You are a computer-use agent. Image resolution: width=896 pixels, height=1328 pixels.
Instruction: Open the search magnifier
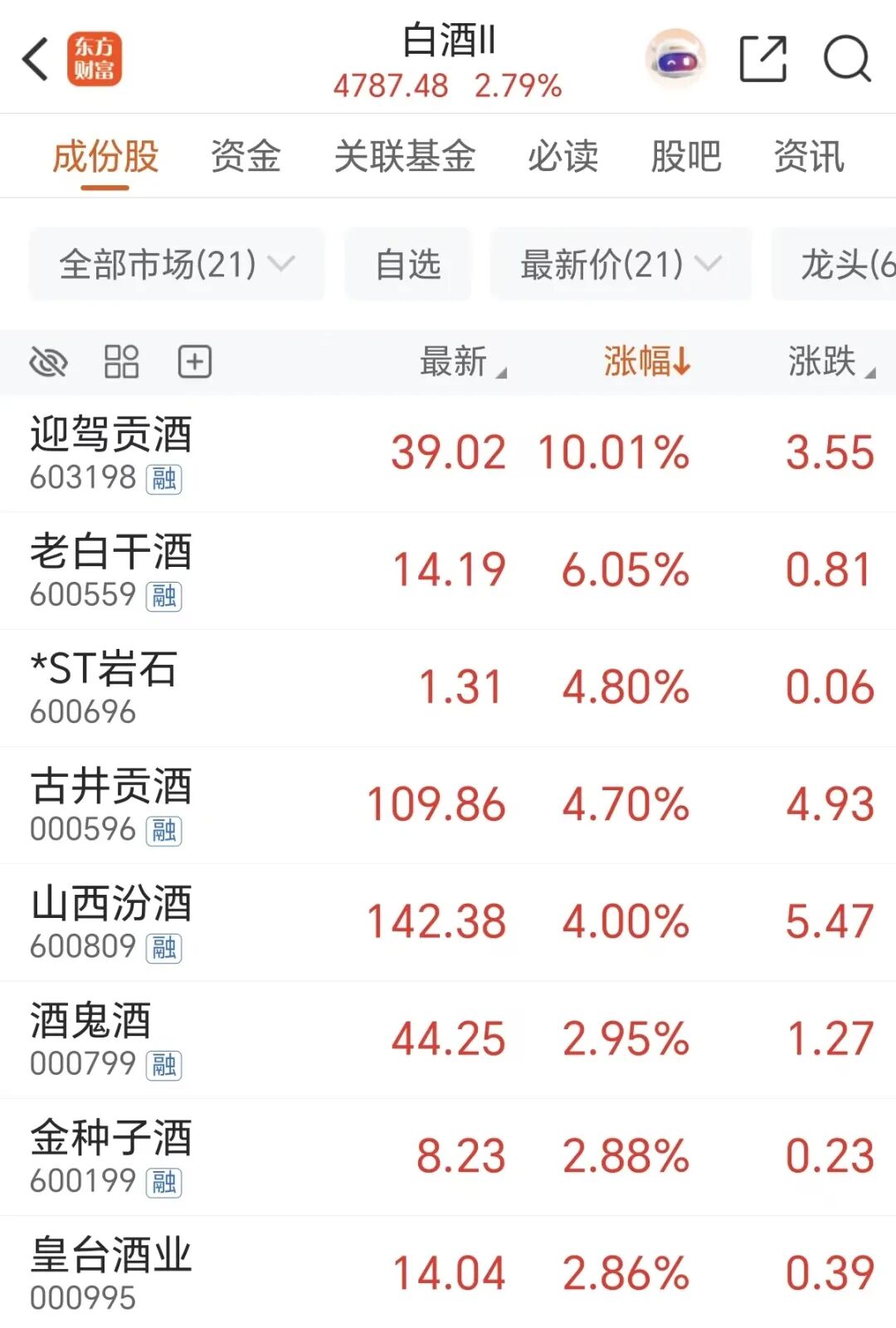tap(846, 59)
